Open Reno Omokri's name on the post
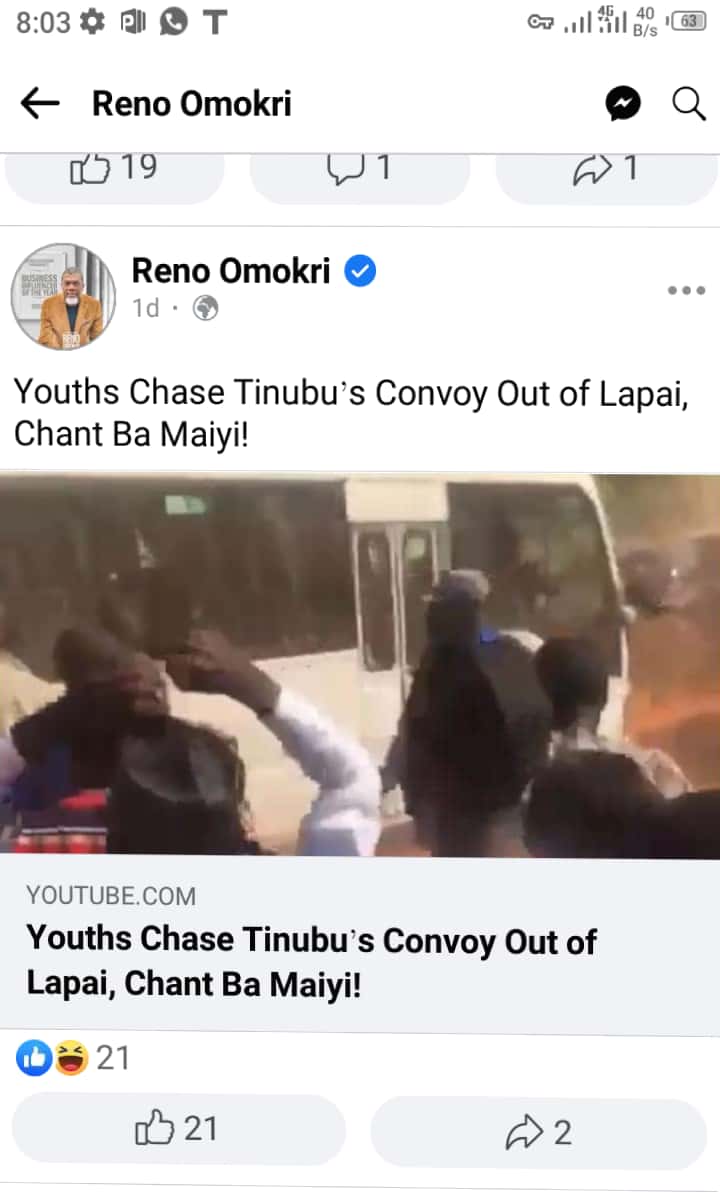 pos(231,271)
